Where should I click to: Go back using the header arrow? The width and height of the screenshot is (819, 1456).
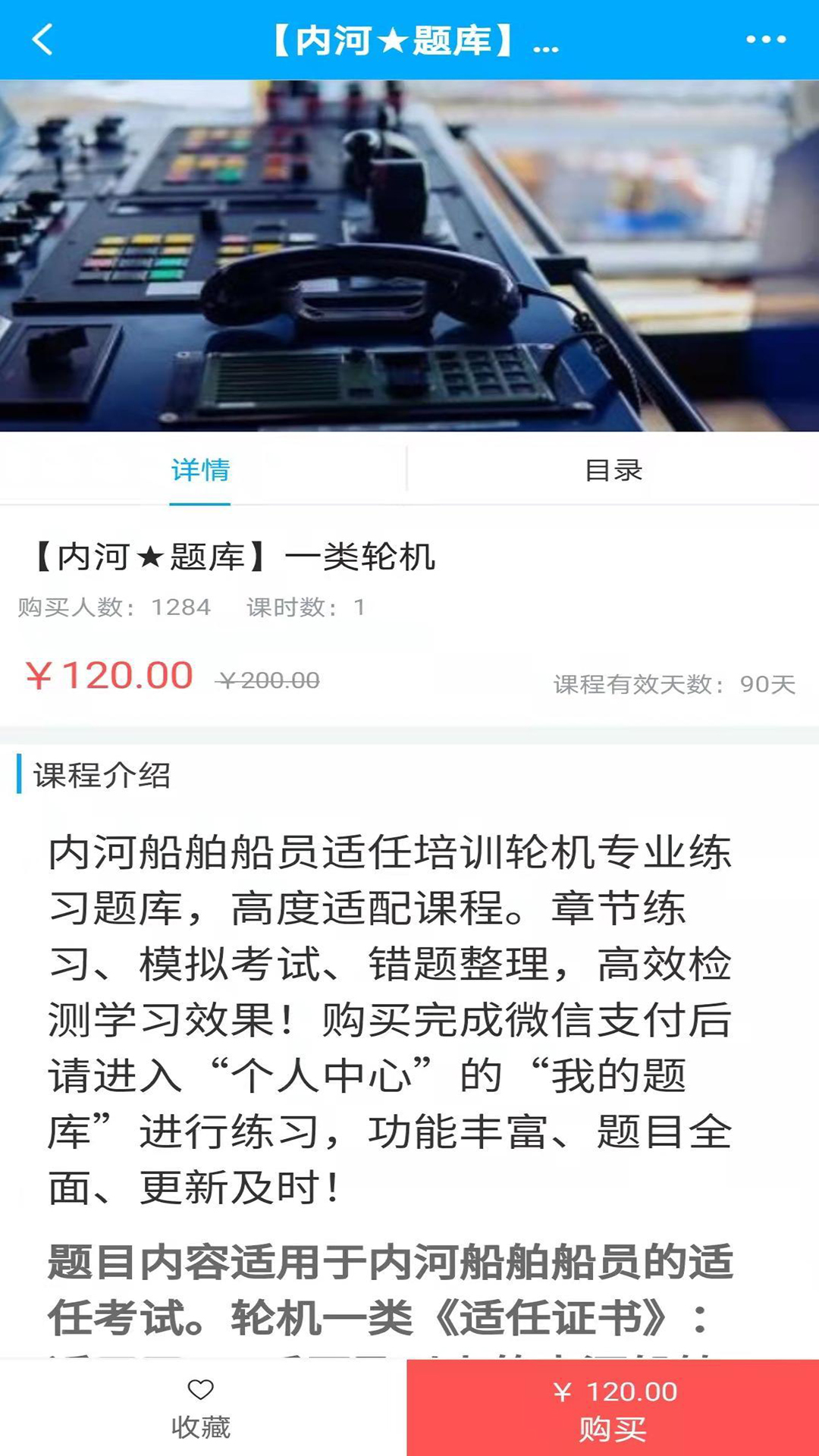point(43,39)
